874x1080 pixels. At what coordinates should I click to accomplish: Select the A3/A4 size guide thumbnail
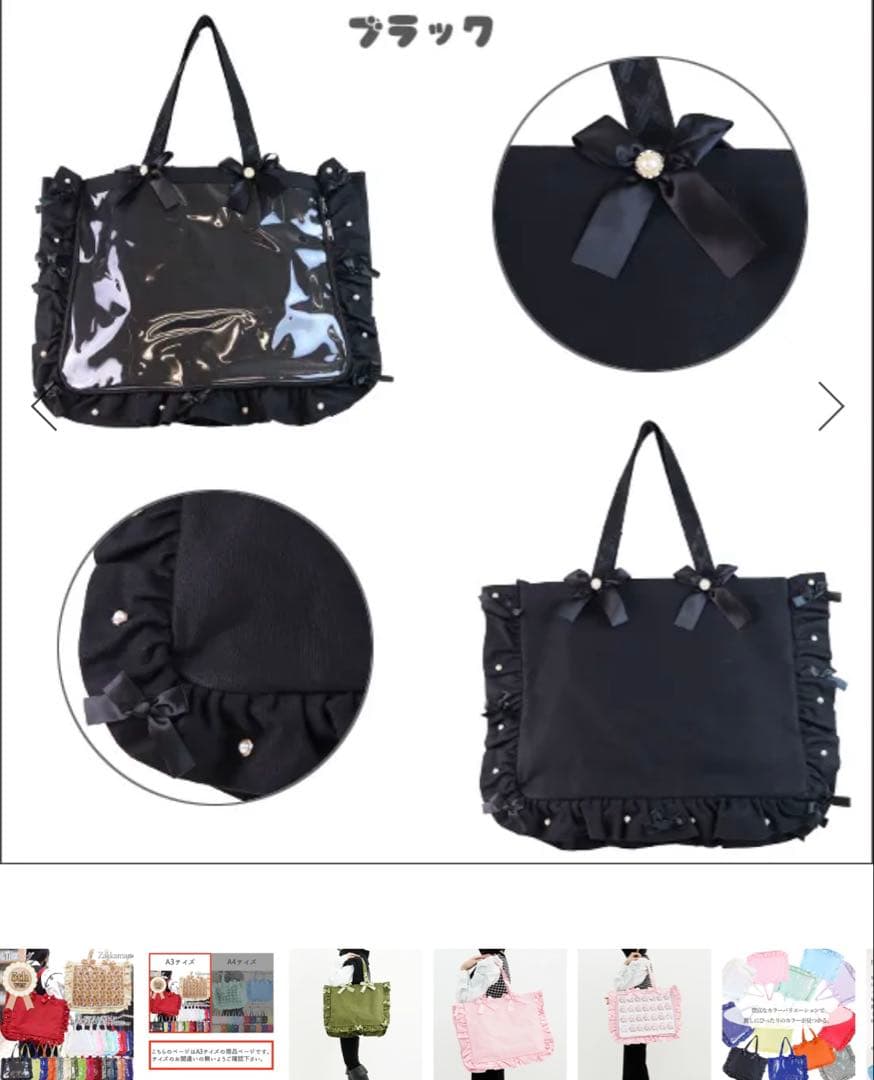(211, 1012)
